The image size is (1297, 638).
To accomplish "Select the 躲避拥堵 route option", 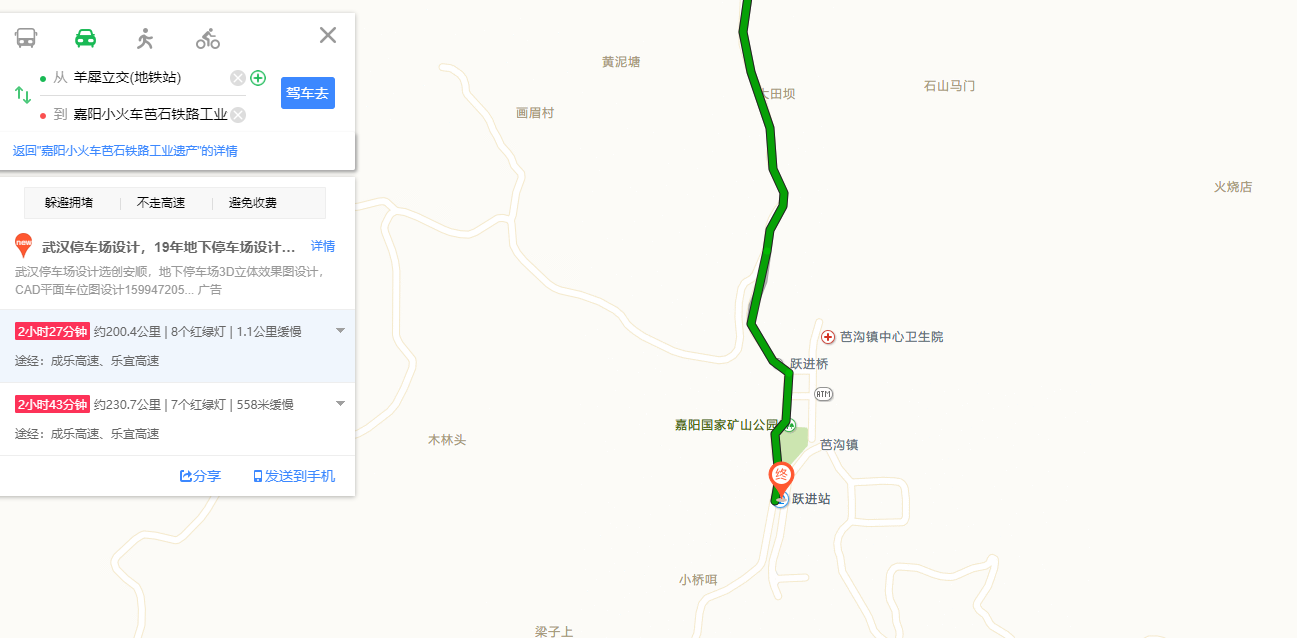I will tap(69, 203).
